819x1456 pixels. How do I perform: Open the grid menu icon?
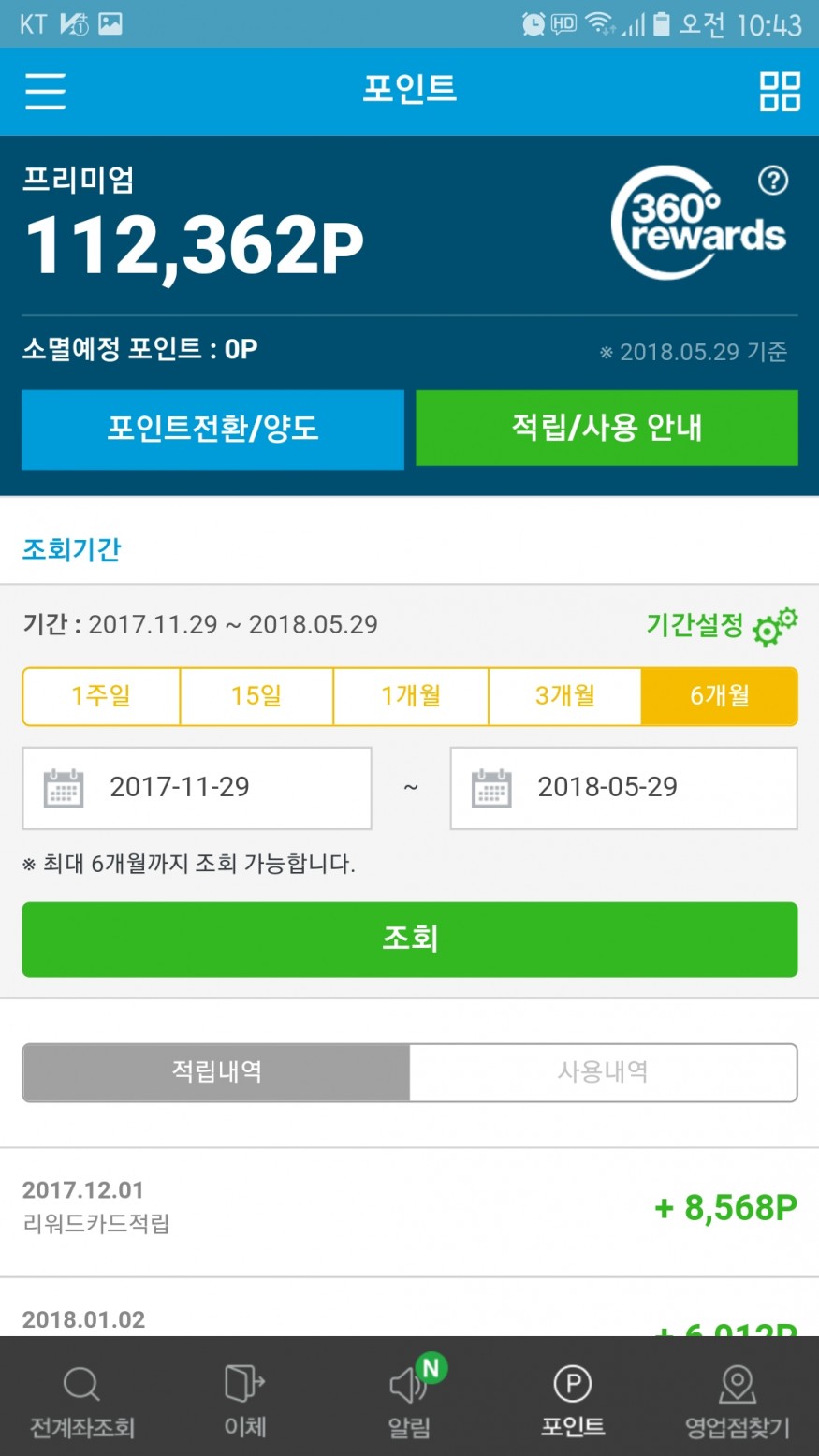click(779, 91)
